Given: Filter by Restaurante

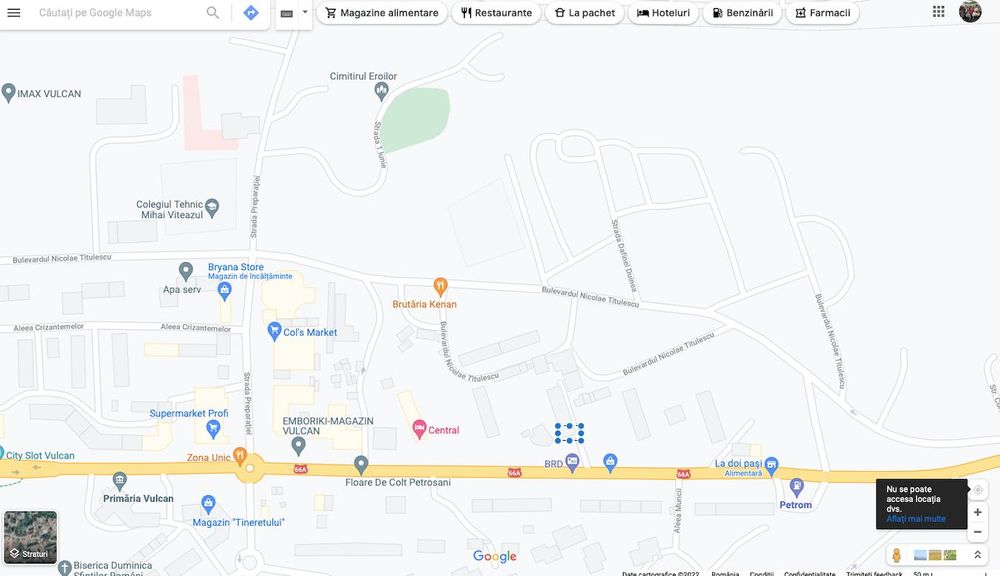Looking at the screenshot, I should tap(496, 13).
